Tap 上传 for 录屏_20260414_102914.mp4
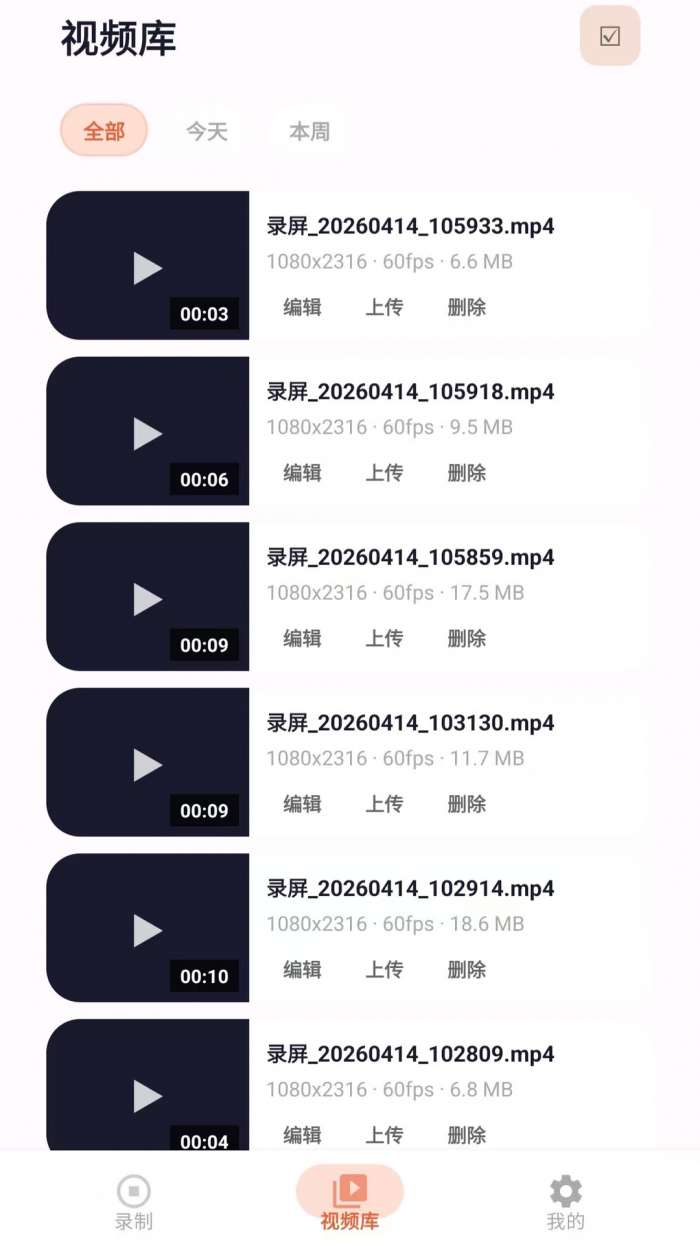 [x=384, y=969]
